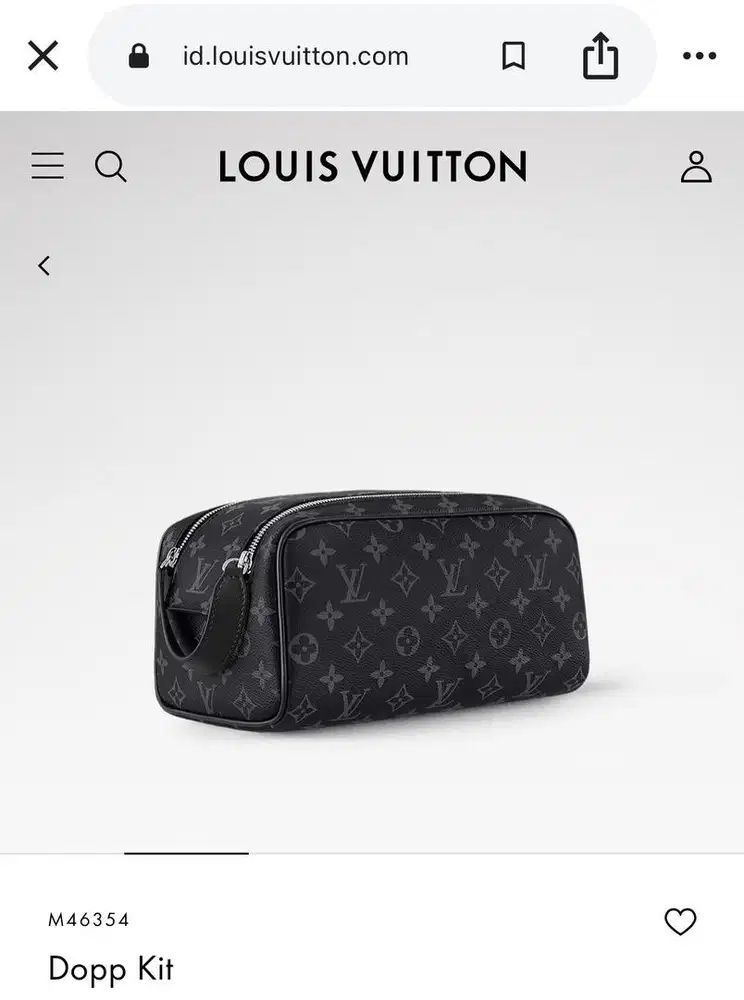Click the back chevron above the product image

coord(42,265)
